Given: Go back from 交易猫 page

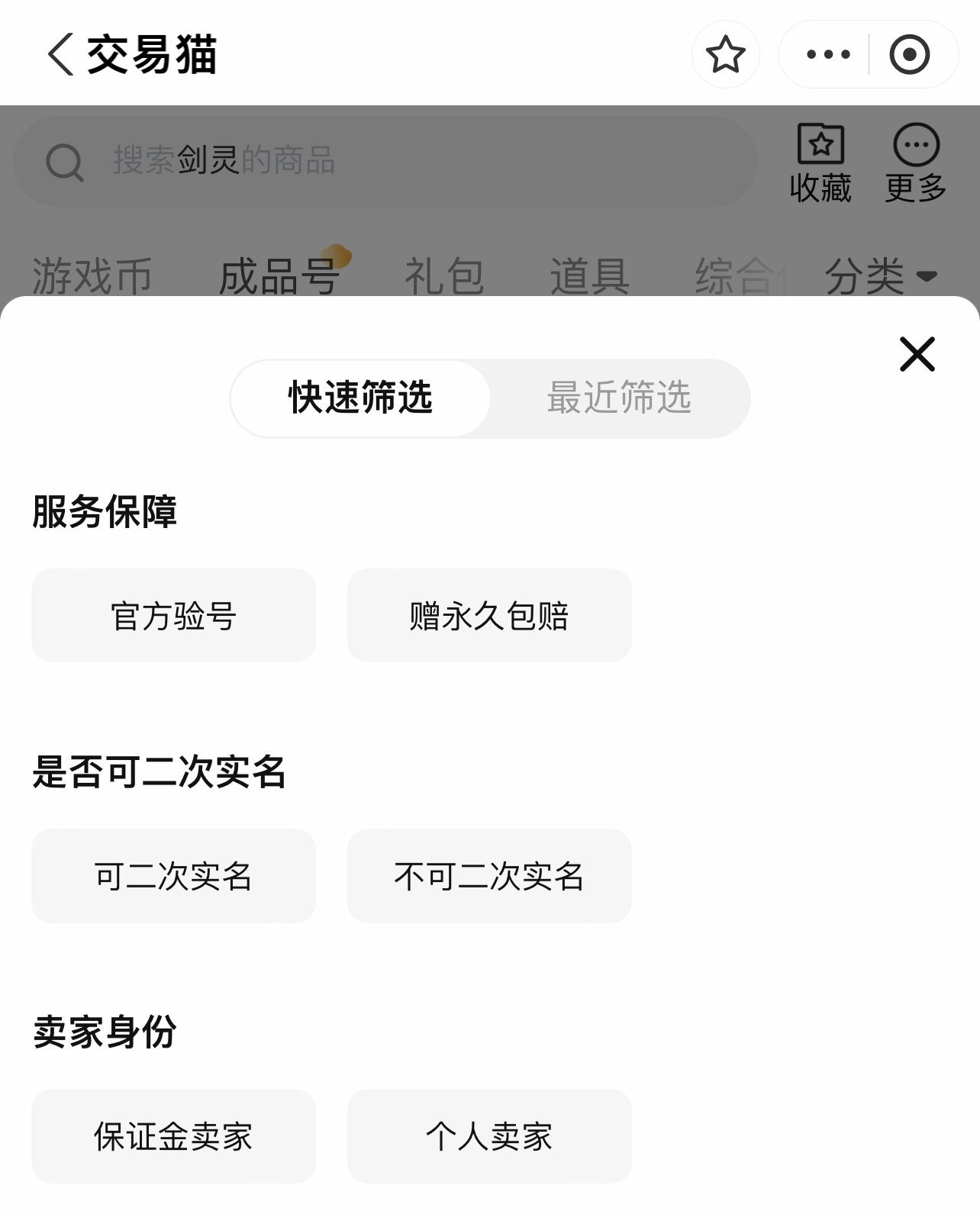Looking at the screenshot, I should coord(60,55).
